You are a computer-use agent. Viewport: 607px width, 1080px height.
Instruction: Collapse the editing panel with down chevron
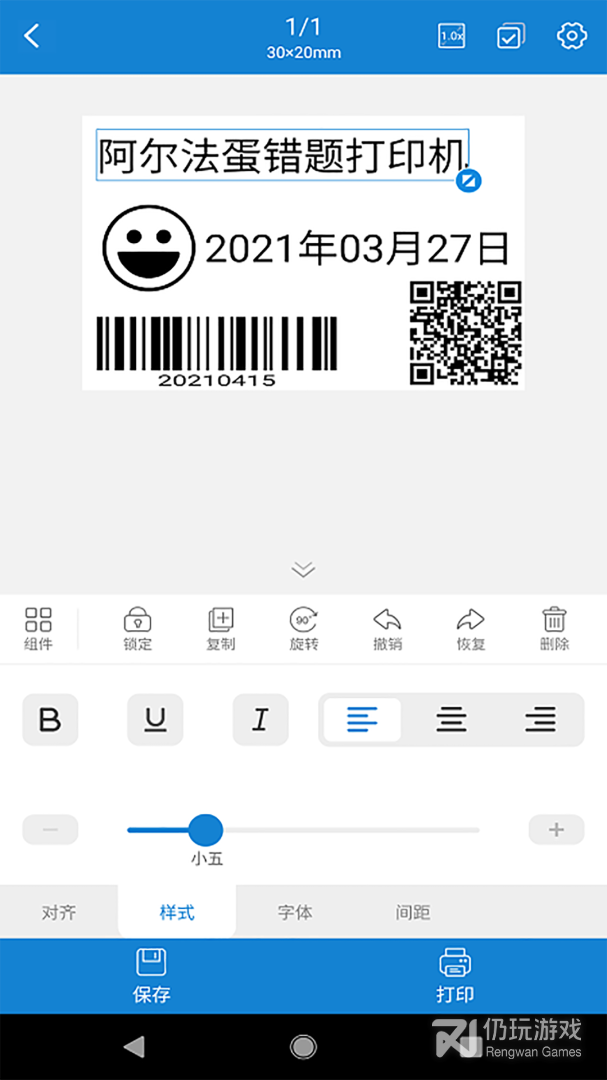303,570
